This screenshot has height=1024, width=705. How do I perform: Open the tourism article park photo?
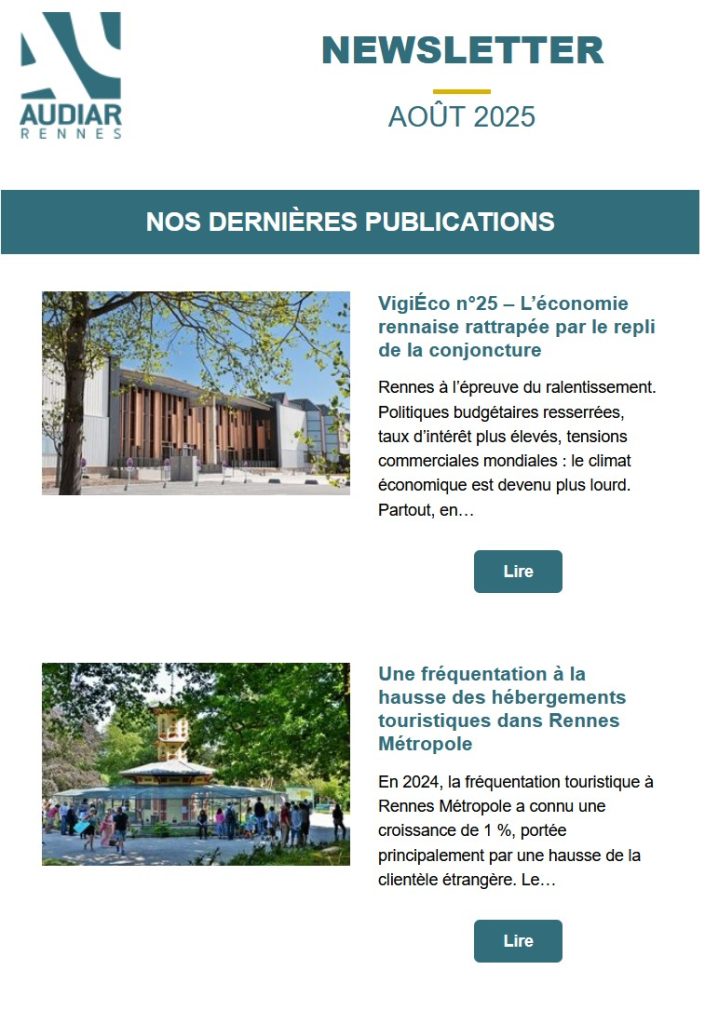pos(196,764)
